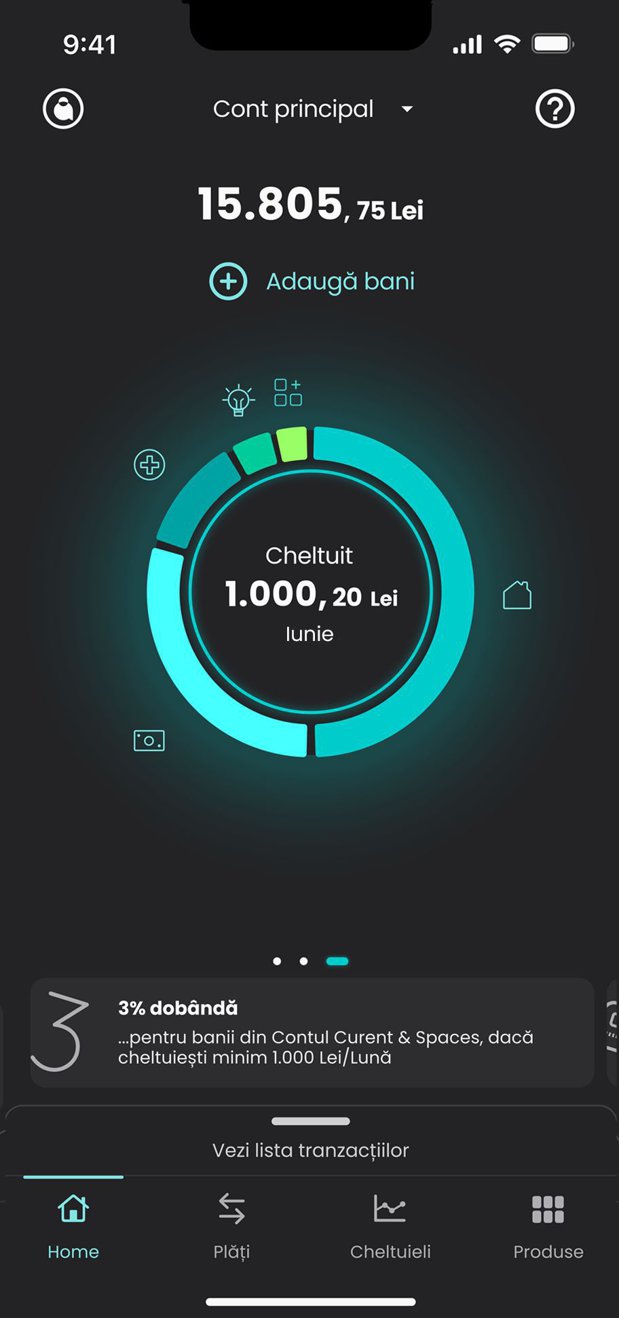Select the grid-plus category icon
619x1318 pixels.
(x=288, y=392)
